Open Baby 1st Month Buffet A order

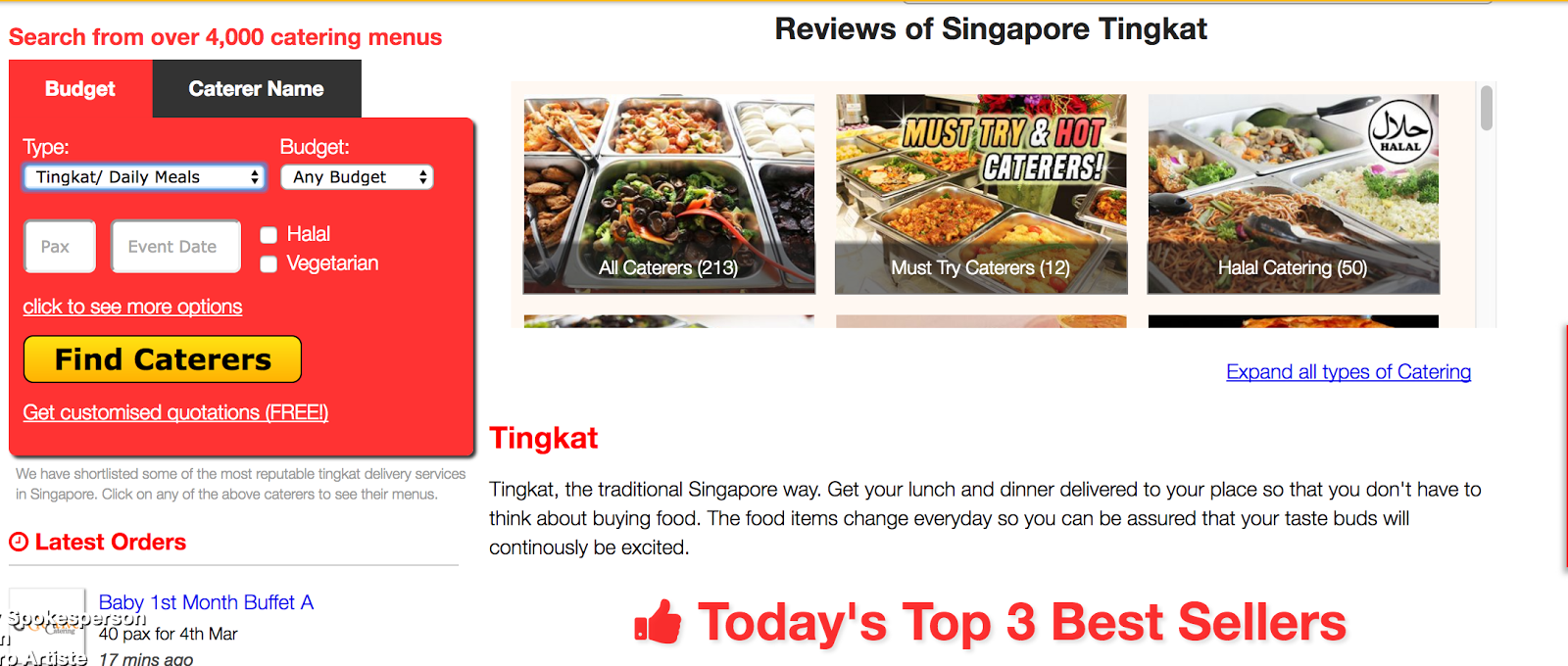coord(206,602)
